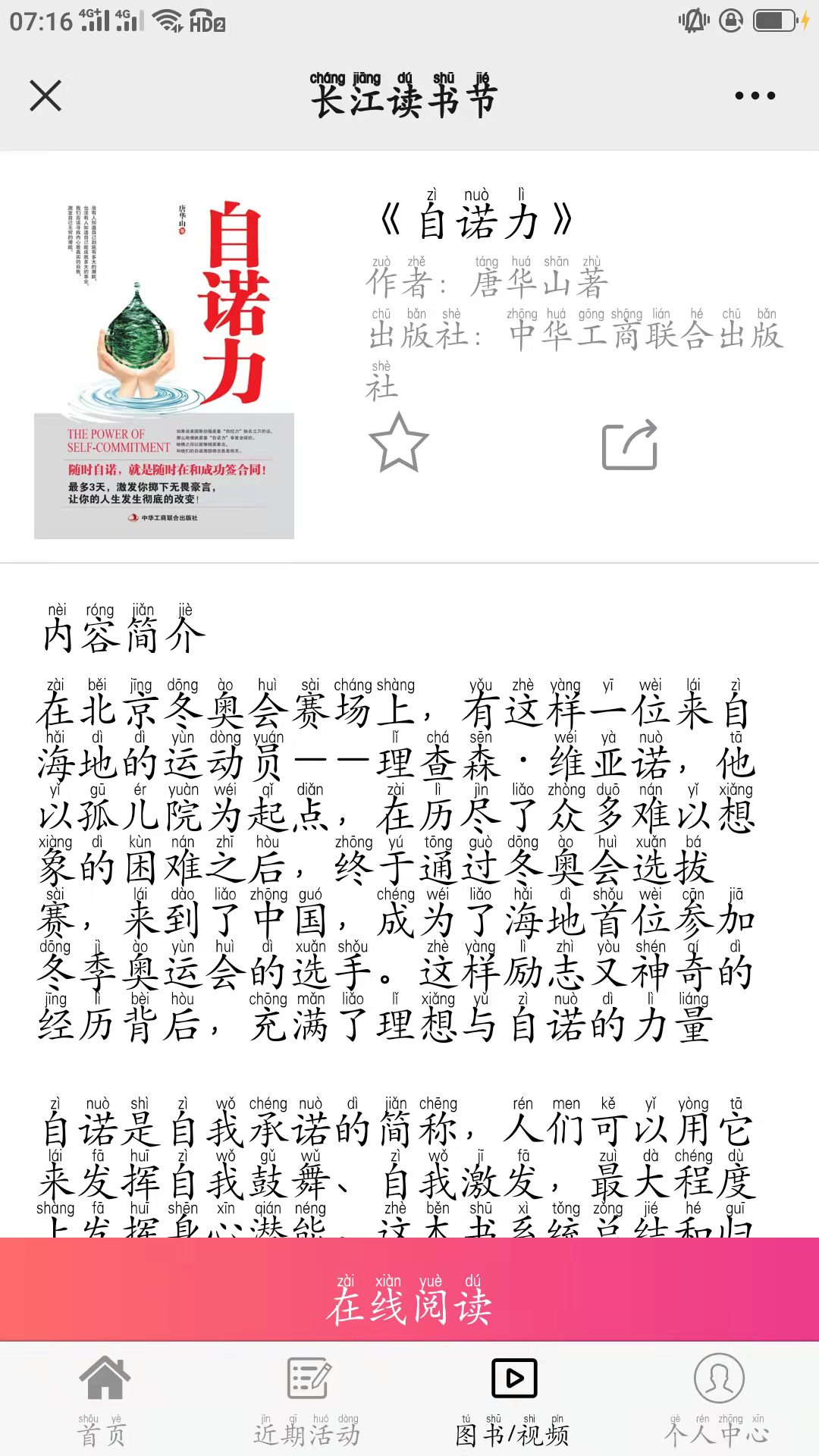Open the 个人中心 tab
The height and width of the screenshot is (1456, 819).
point(717,1400)
